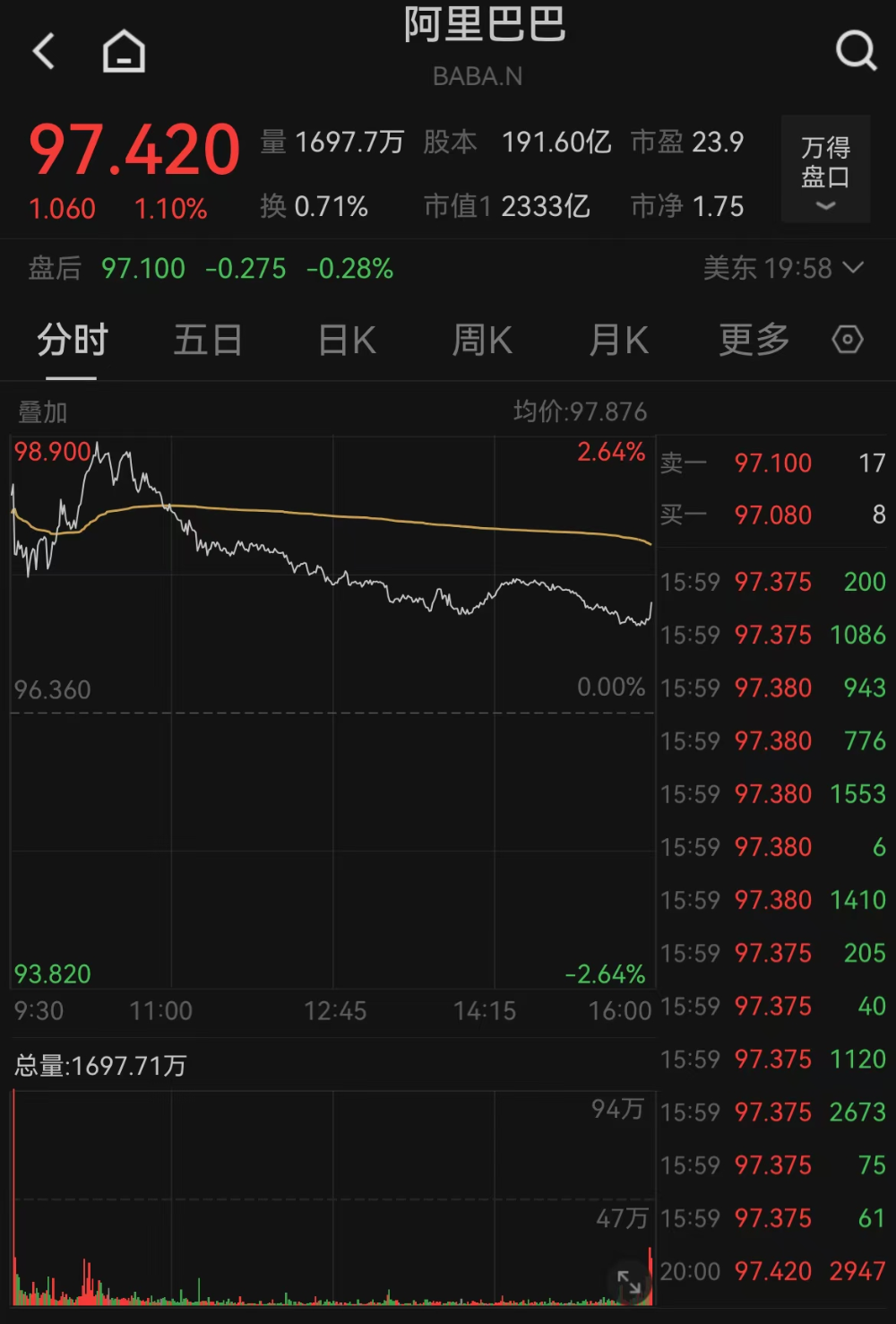Keep 分时 view selected
The image size is (896, 1324).
click(x=71, y=341)
